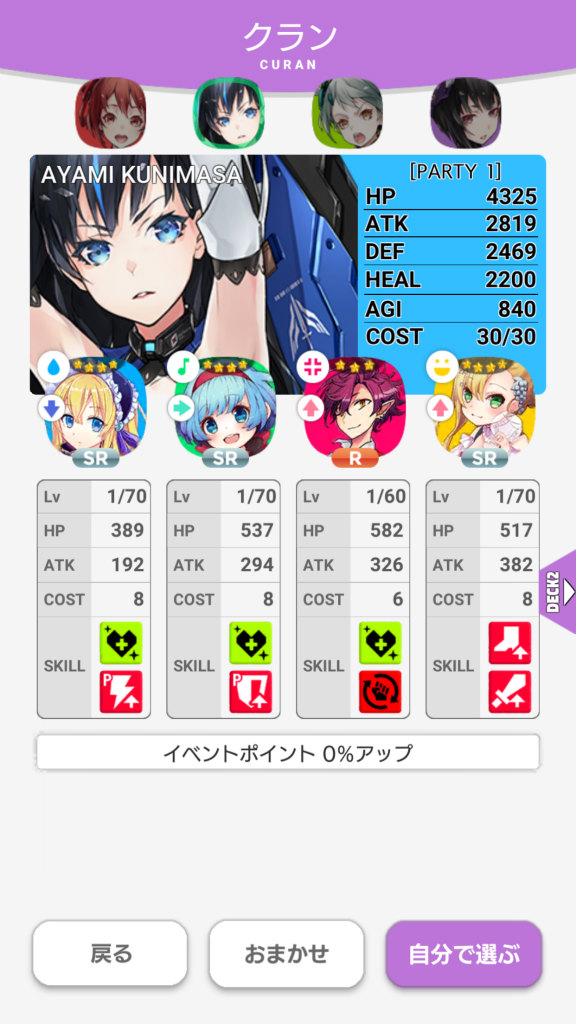Tap the 戻る back button
The width and height of the screenshot is (576, 1024).
110,953
